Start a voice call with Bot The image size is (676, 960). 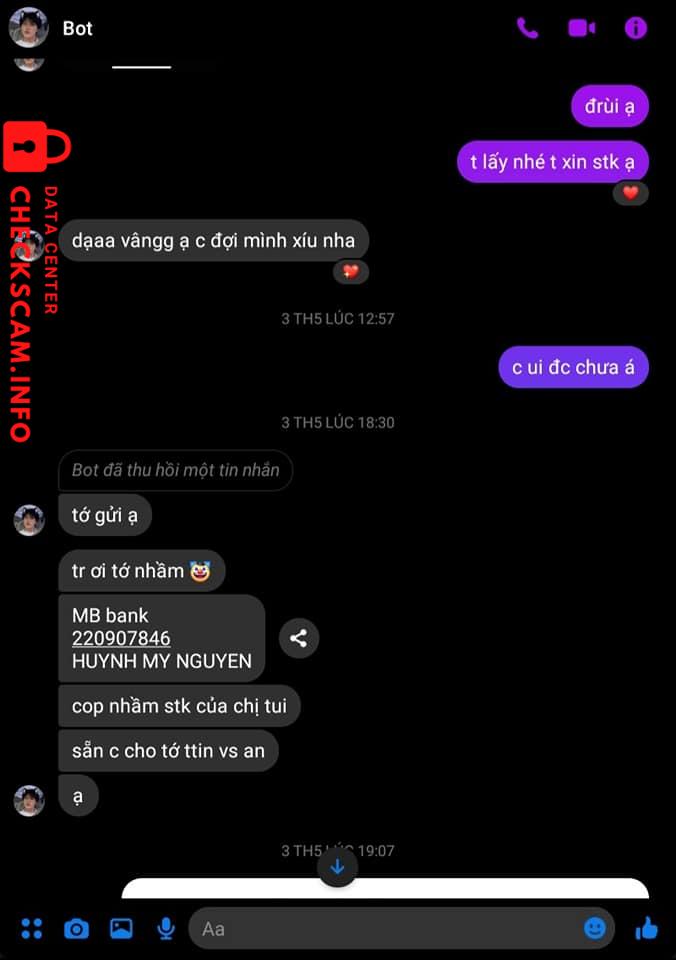point(527,28)
